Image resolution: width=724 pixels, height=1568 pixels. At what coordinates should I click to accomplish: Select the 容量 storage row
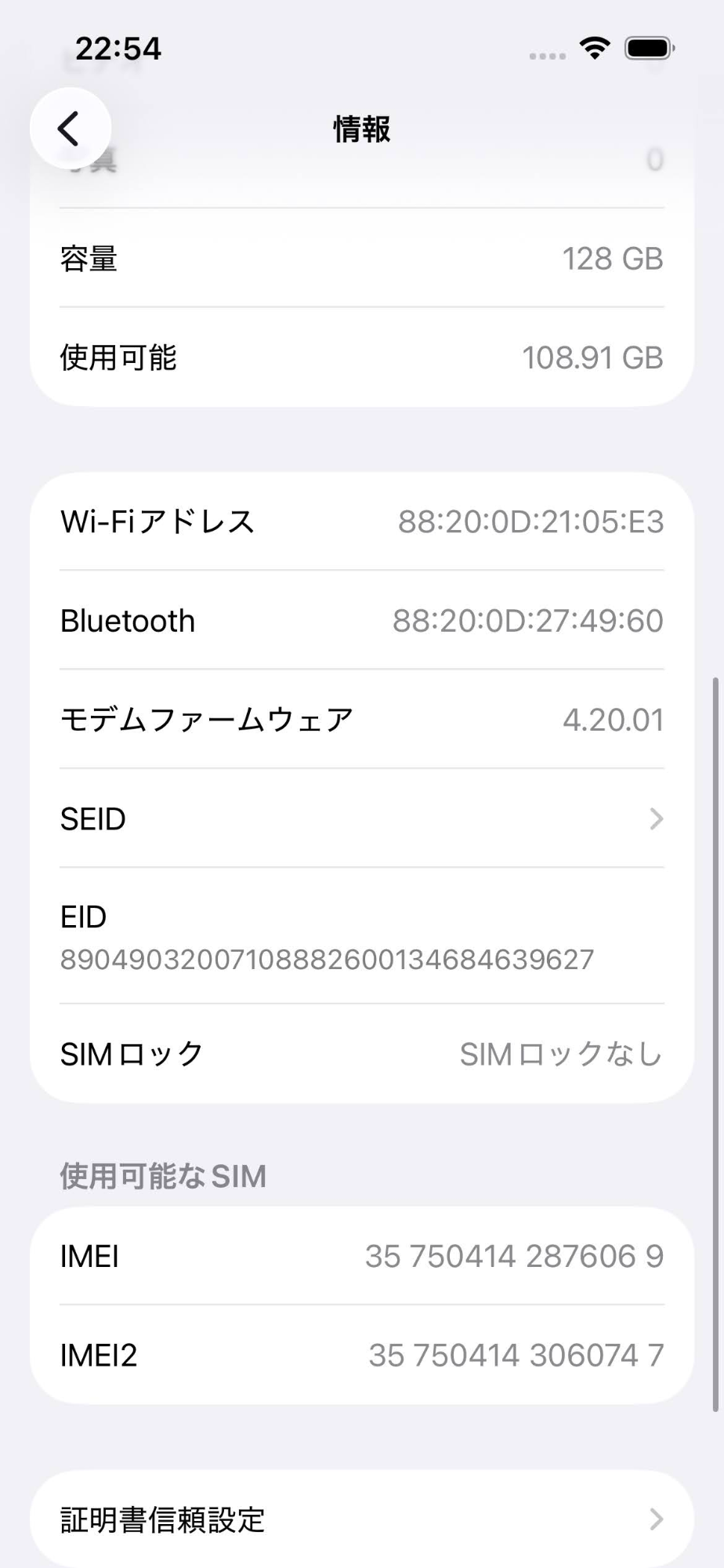361,259
